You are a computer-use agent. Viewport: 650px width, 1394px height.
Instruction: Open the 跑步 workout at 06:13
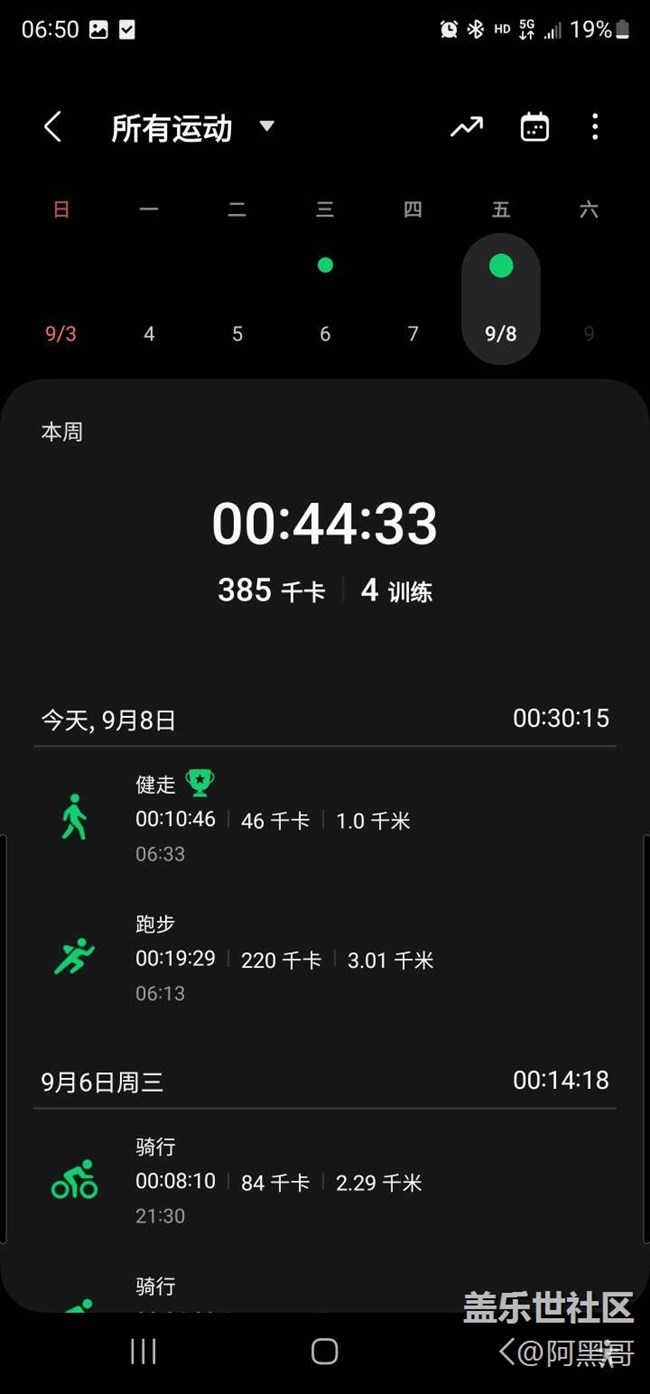click(x=324, y=958)
